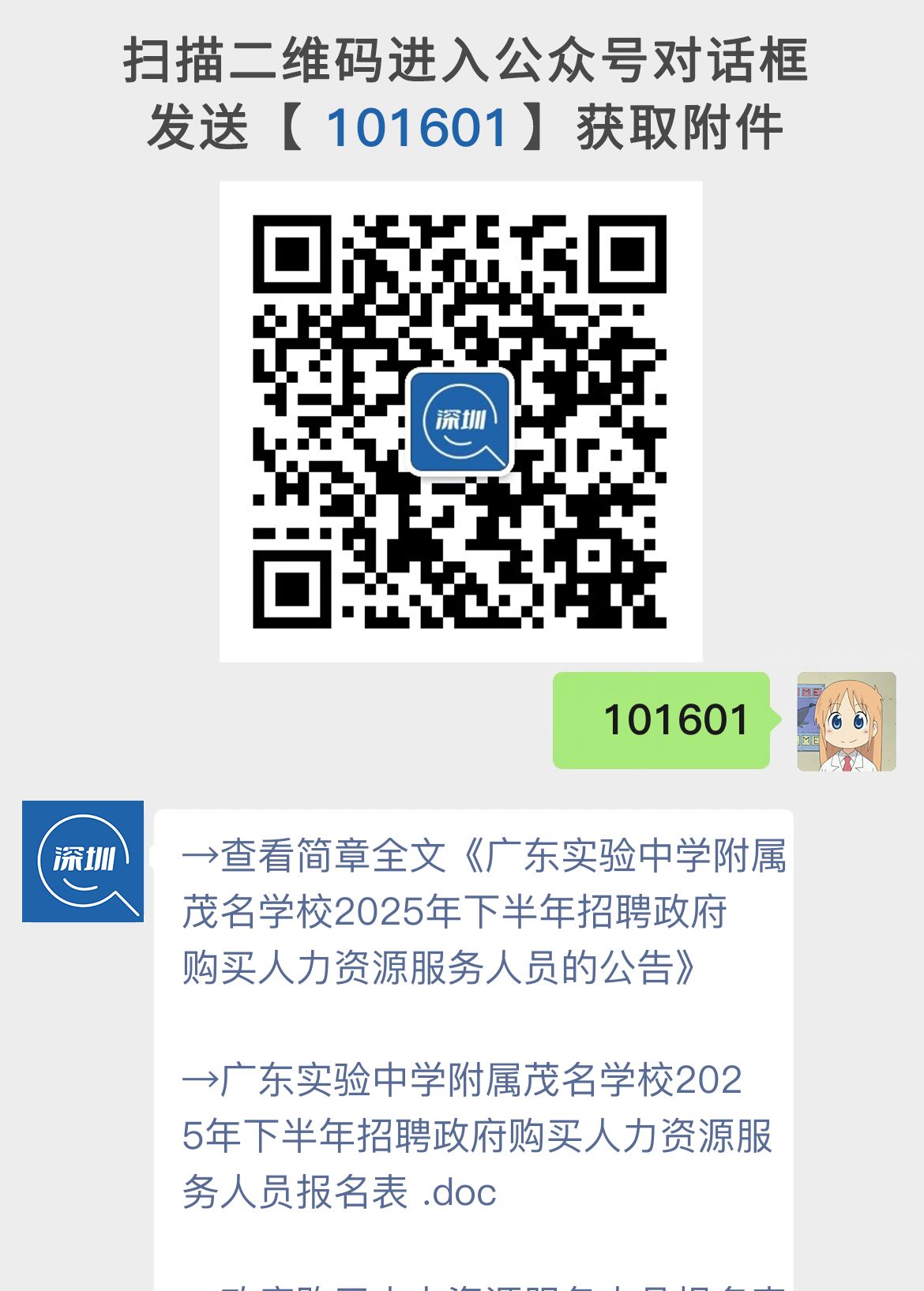Screen dimensions: 924x1291
Task: Tap the green 101601 chat bubble
Action: (x=663, y=719)
